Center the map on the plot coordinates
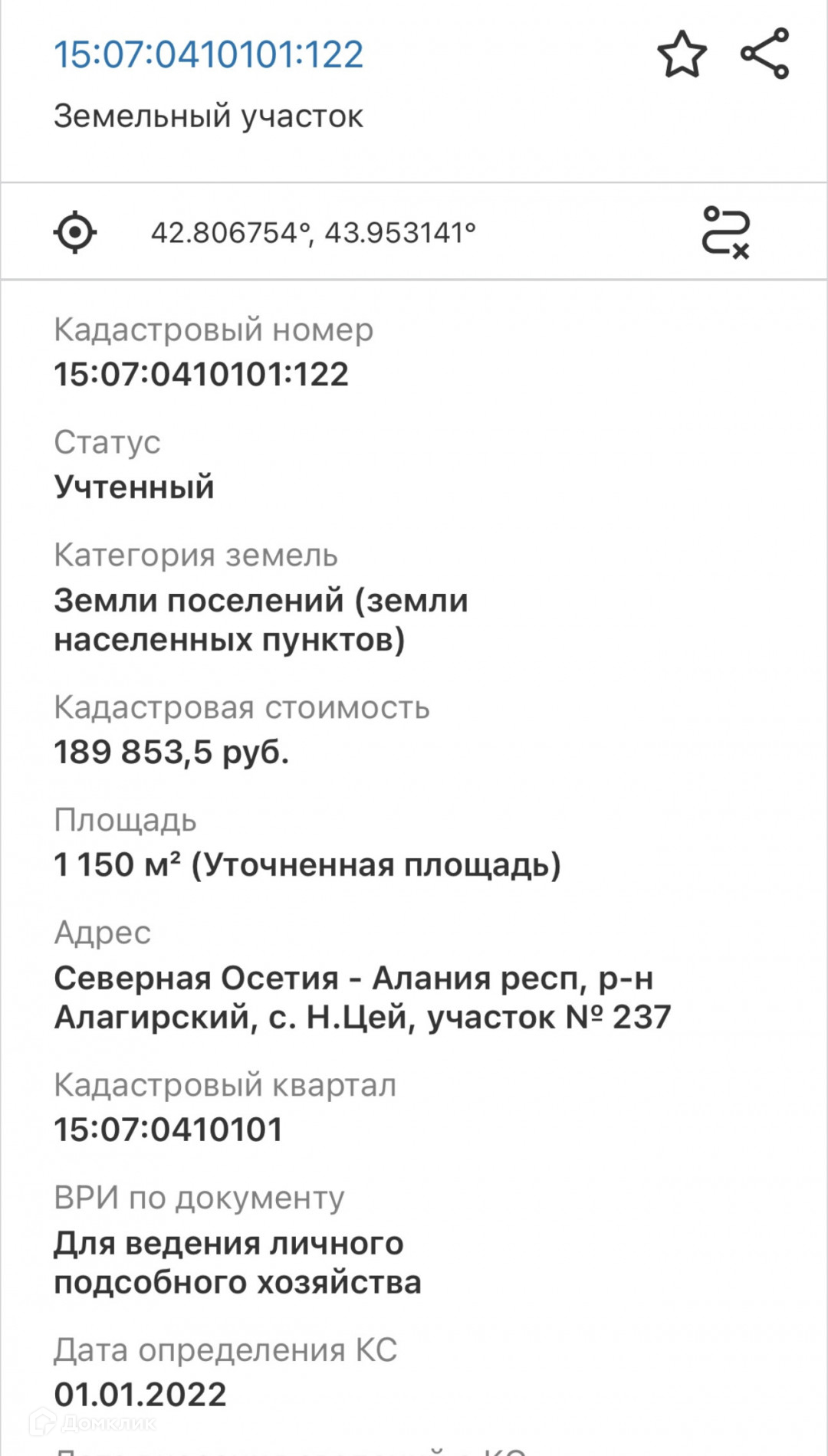This screenshot has height=1456, width=828. [75, 232]
